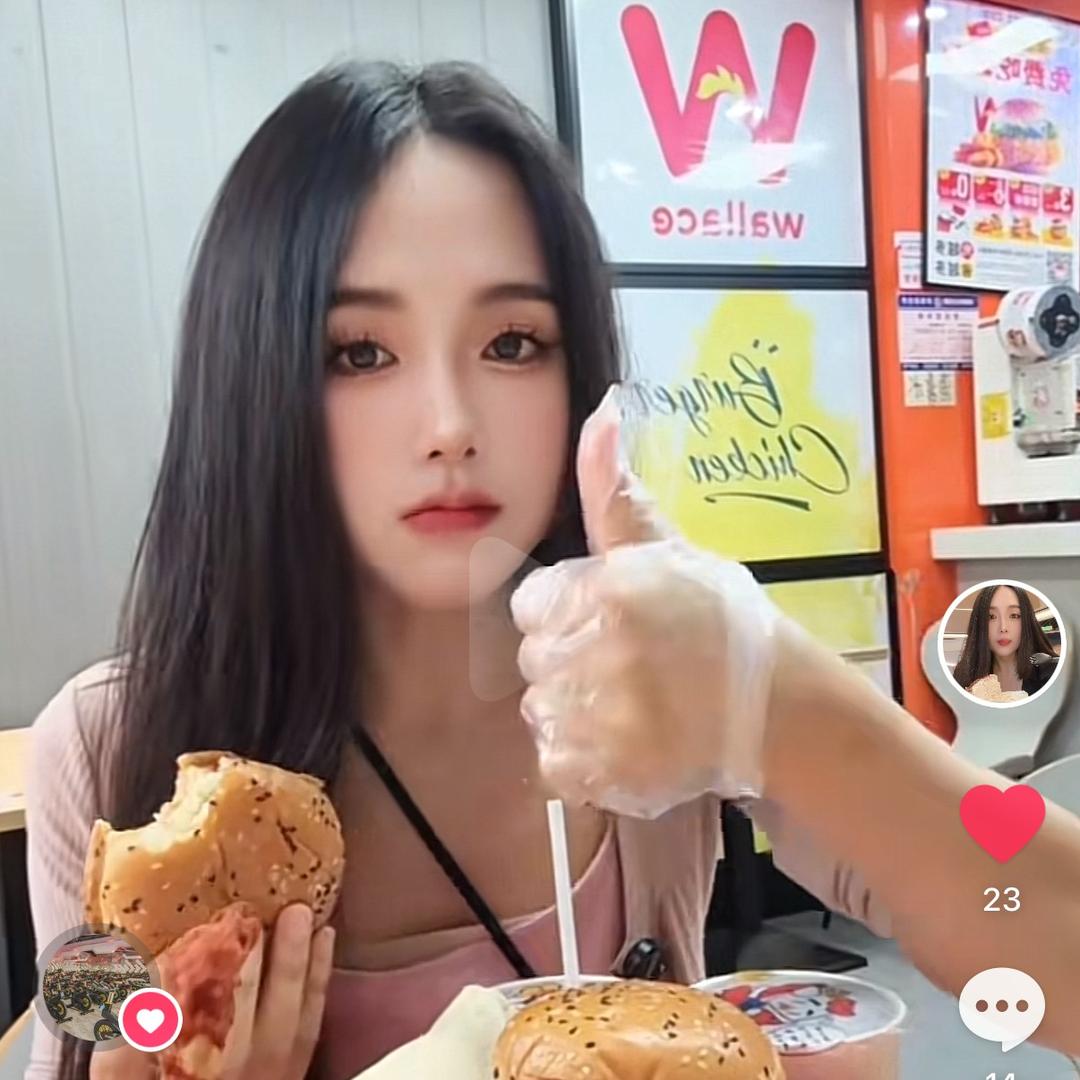The width and height of the screenshot is (1080, 1080).
Task: Open the comments speech bubble
Action: 1002,1007
